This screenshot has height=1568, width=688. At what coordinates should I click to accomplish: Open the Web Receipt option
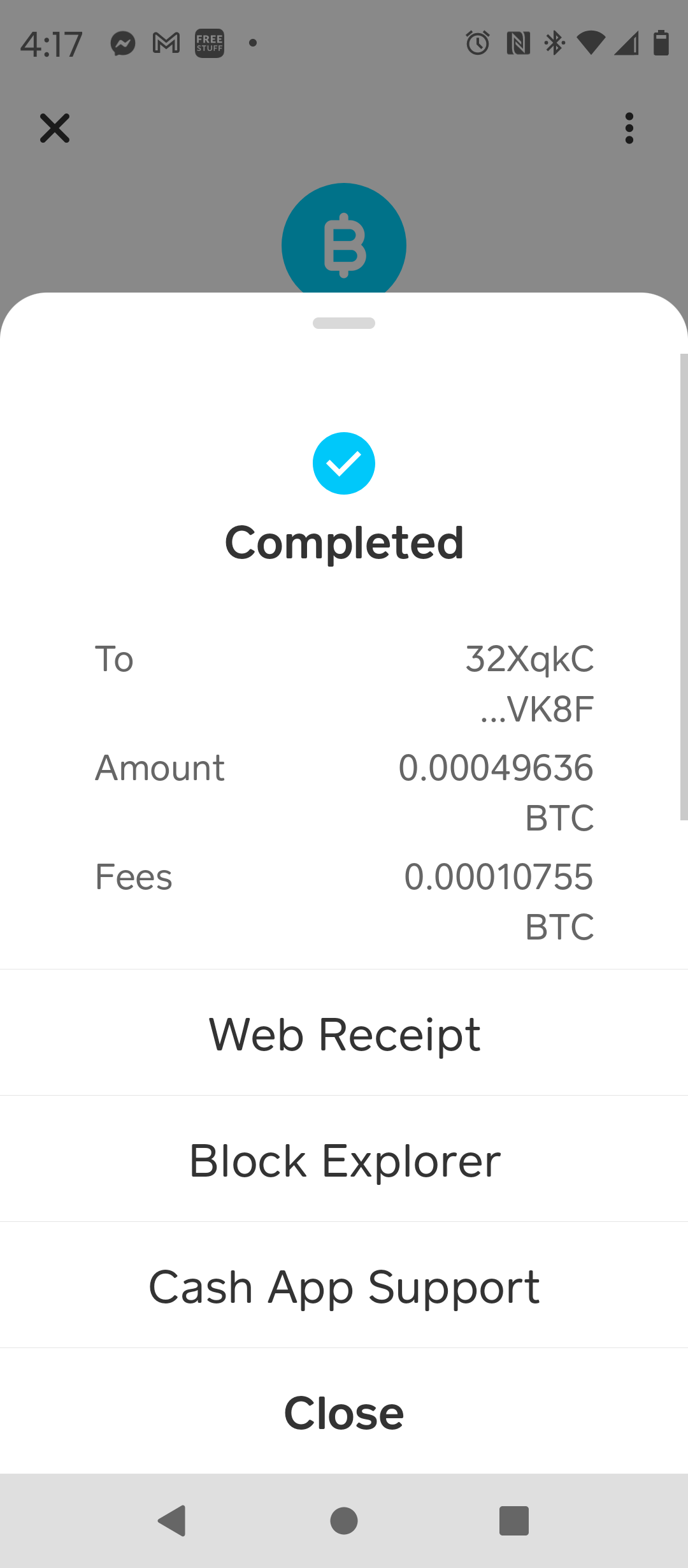344,1033
